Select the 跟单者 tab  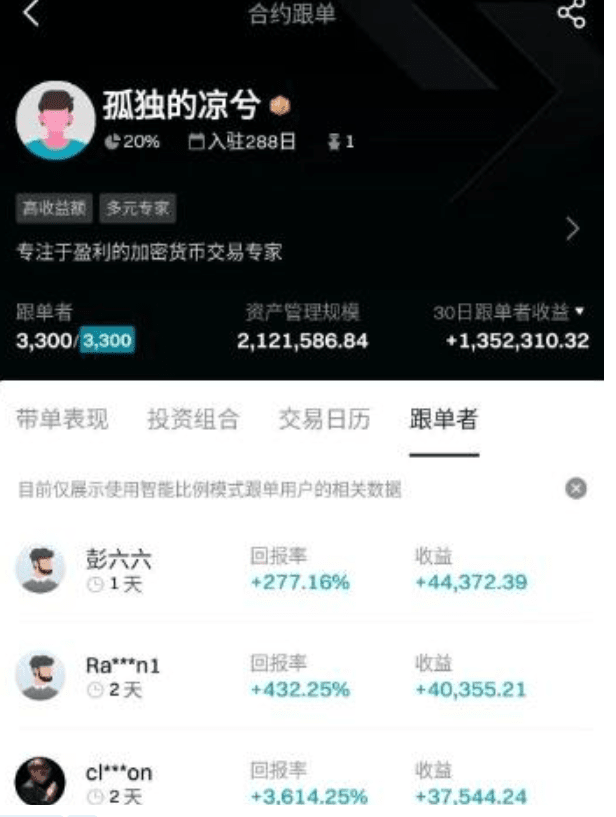coord(444,419)
